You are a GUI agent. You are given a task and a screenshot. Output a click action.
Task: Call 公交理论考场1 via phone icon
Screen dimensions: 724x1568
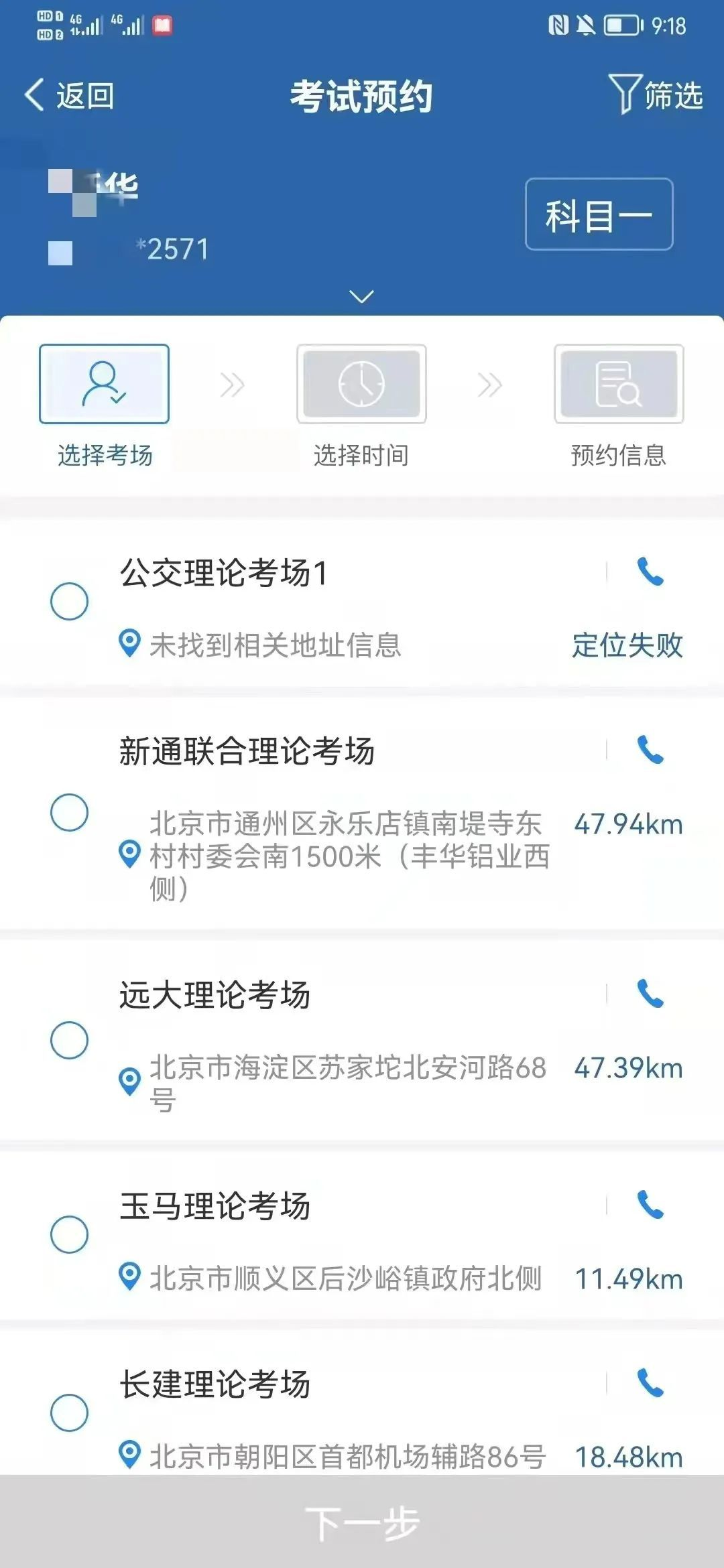tap(650, 572)
